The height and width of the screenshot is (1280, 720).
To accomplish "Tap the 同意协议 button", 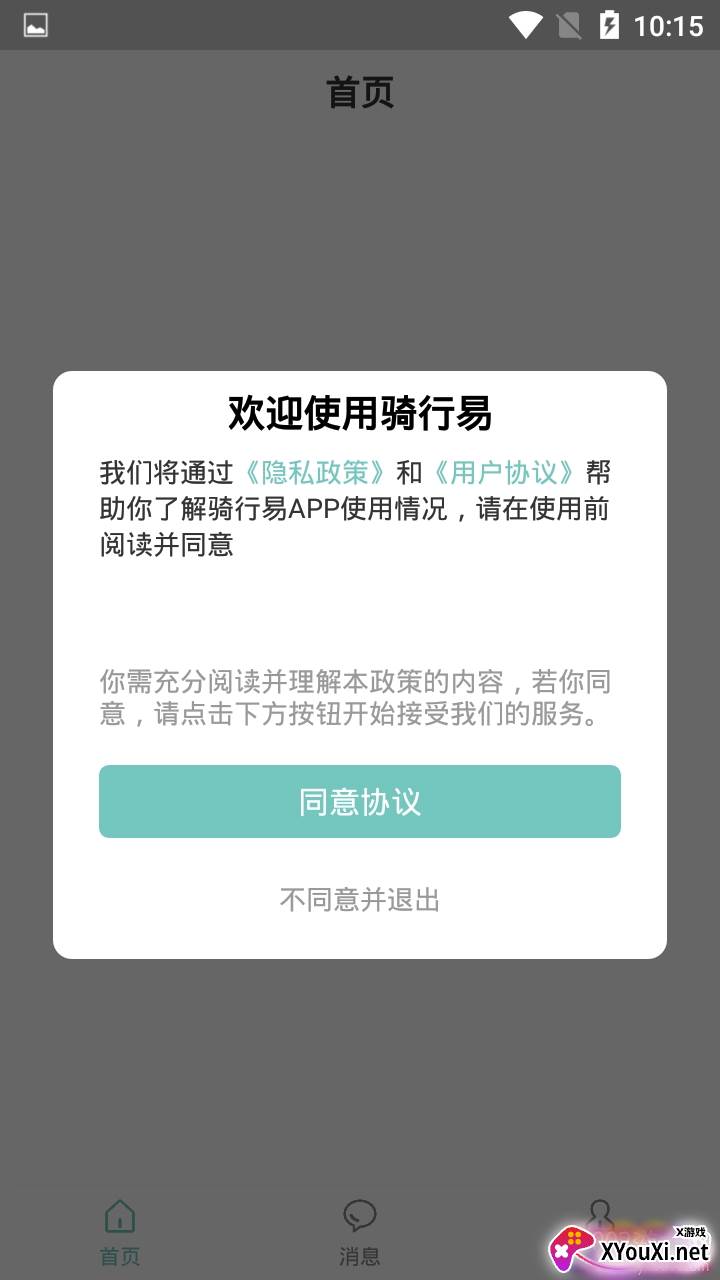I will point(360,802).
